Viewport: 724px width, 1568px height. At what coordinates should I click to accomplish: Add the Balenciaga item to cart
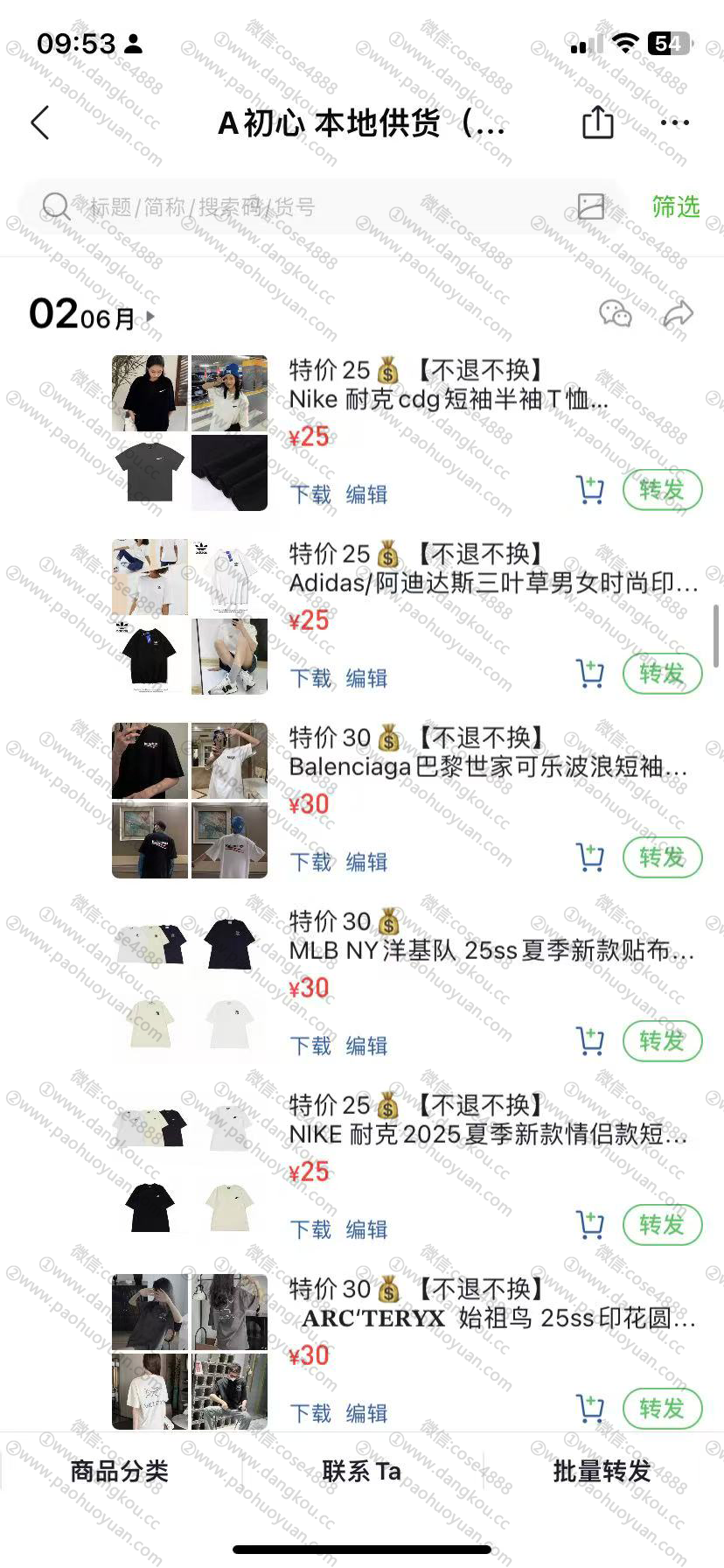(590, 857)
